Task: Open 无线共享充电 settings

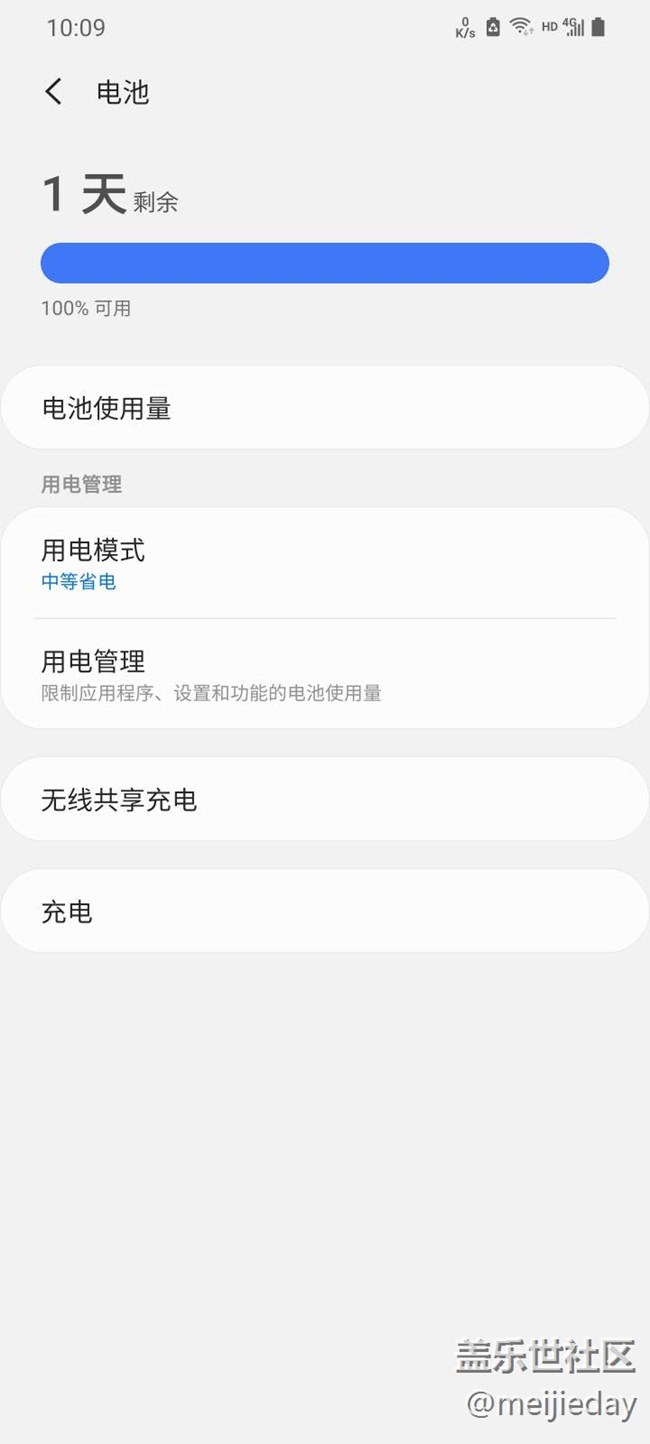Action: 325,800
